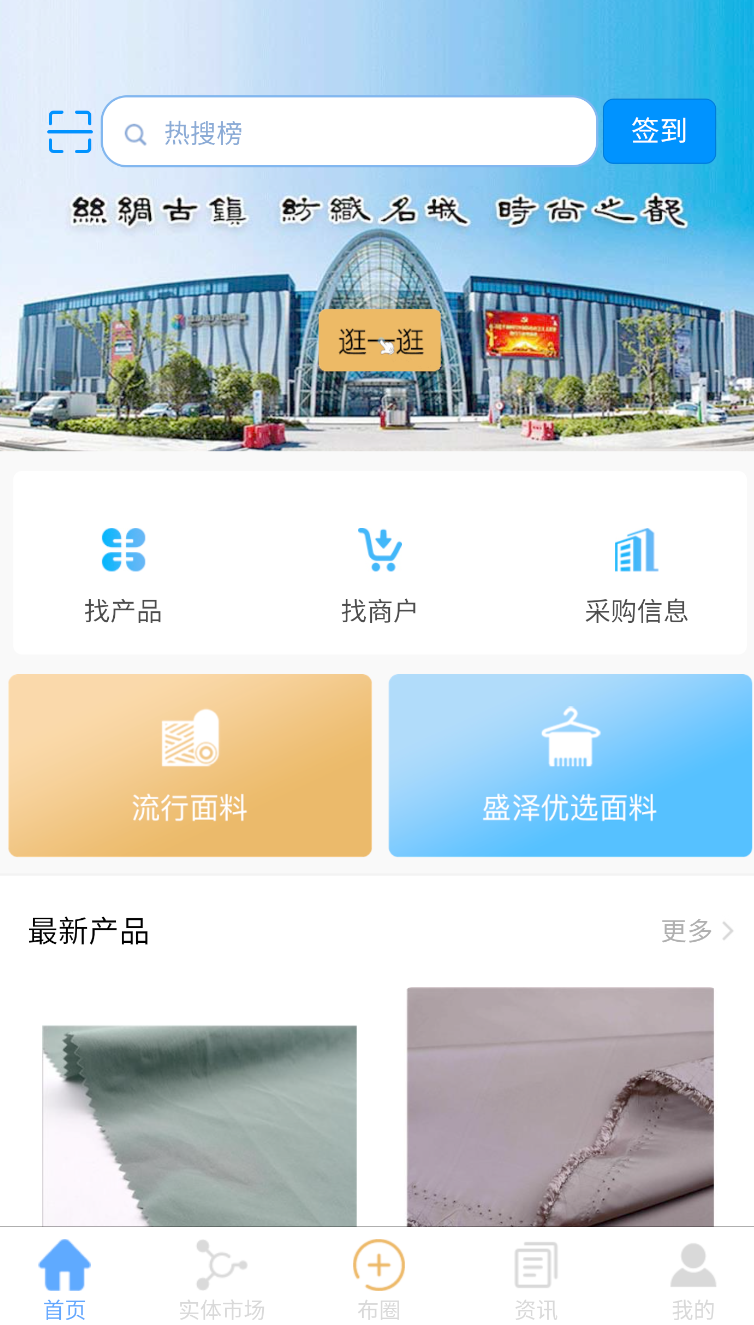The height and width of the screenshot is (1325, 754).
Task: Open the green fabric product tile
Action: 199,1126
